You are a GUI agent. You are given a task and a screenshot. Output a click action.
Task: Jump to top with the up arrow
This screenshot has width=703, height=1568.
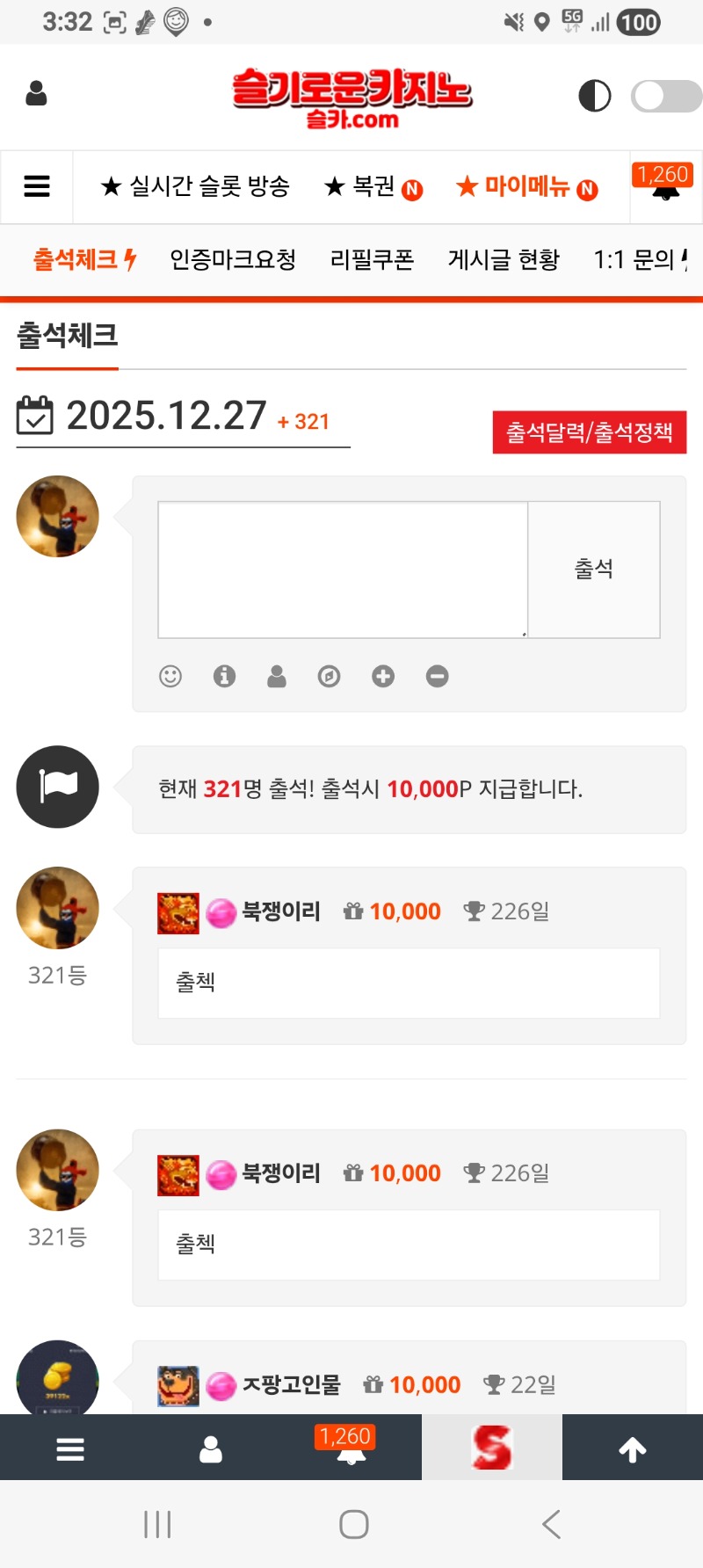(x=633, y=1448)
